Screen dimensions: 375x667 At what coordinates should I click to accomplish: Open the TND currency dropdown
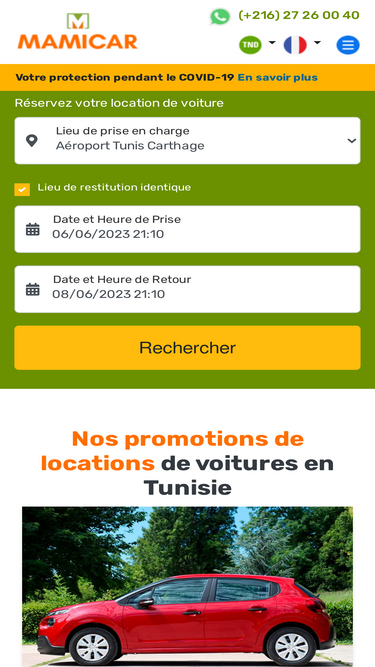click(x=257, y=45)
